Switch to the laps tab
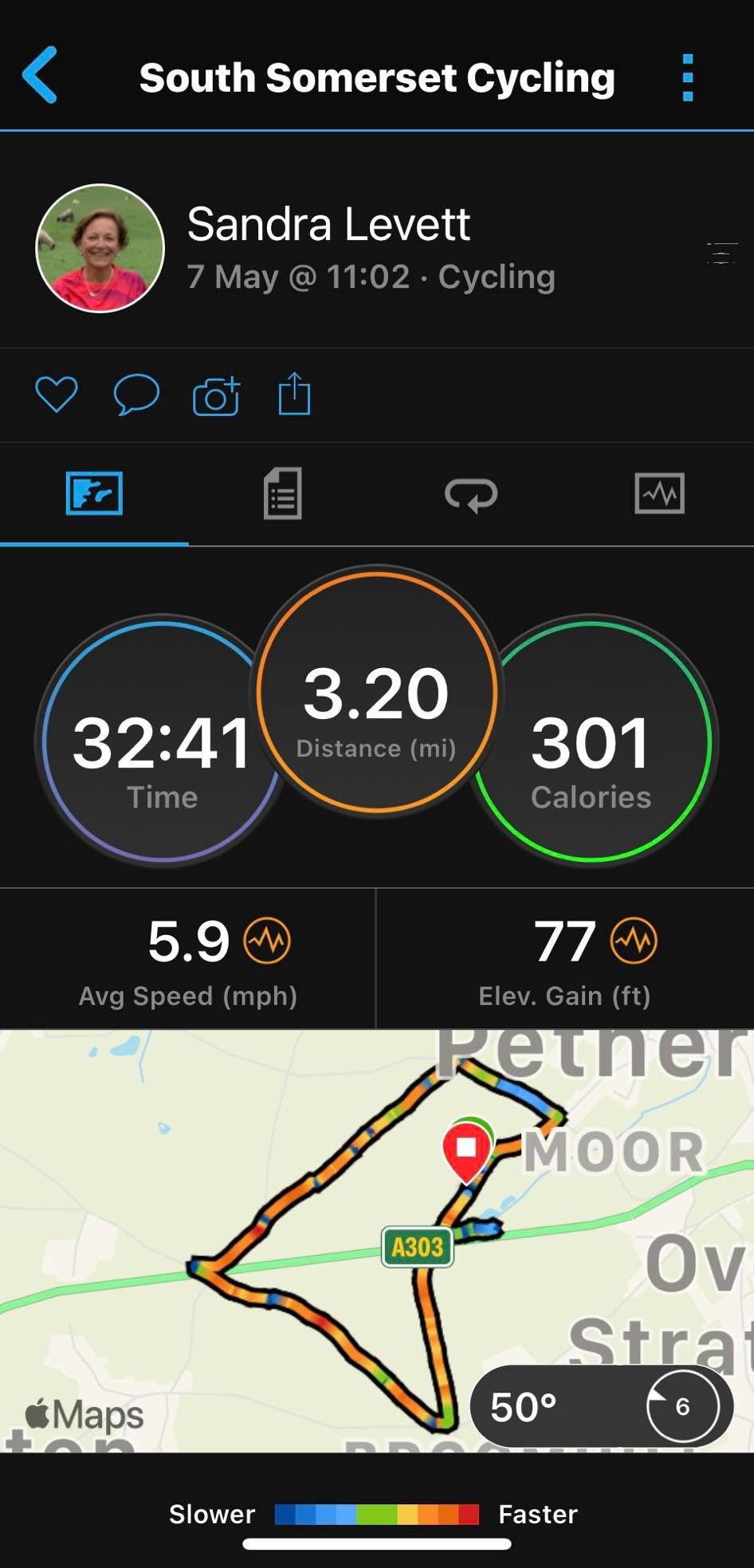This screenshot has height=1568, width=754. pos(471,494)
